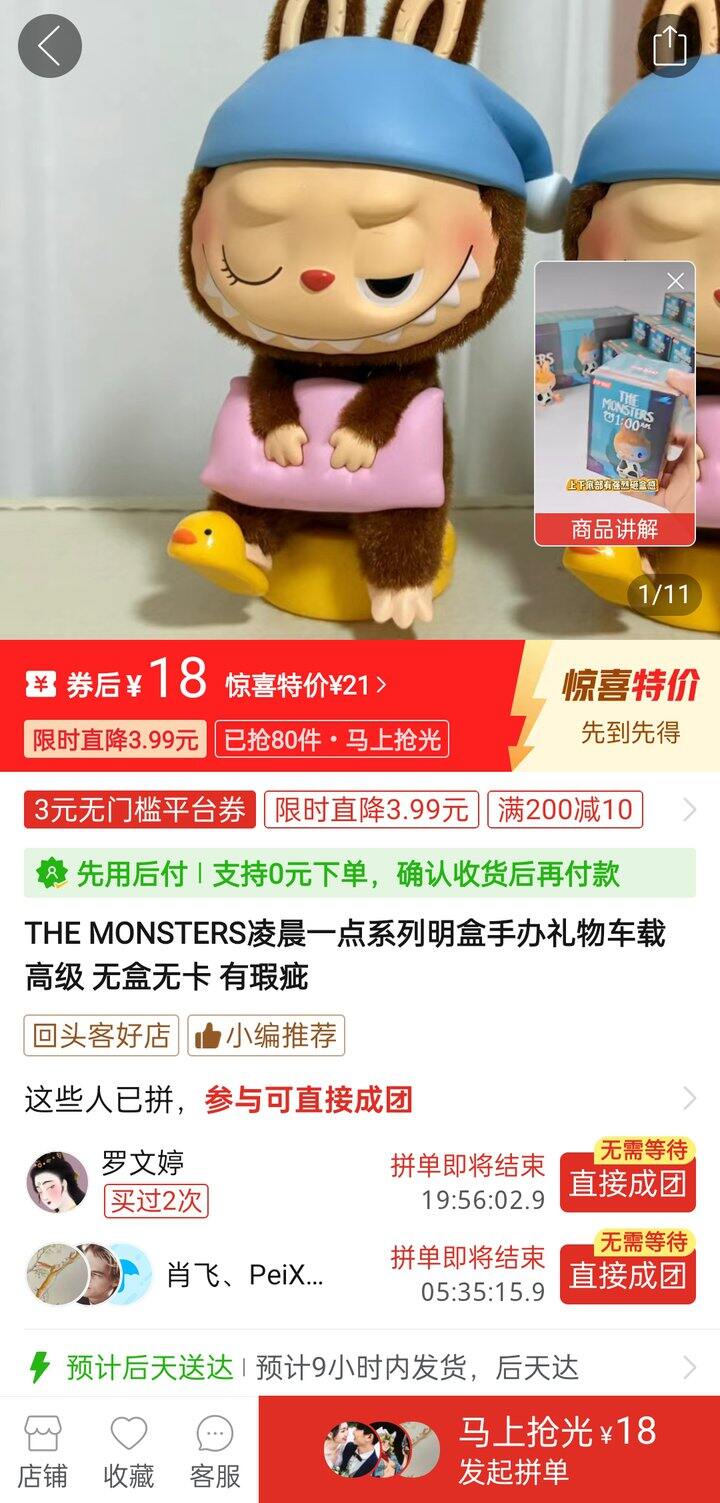
Task: Play the 商品讲解 product explanation video
Action: click(614, 532)
